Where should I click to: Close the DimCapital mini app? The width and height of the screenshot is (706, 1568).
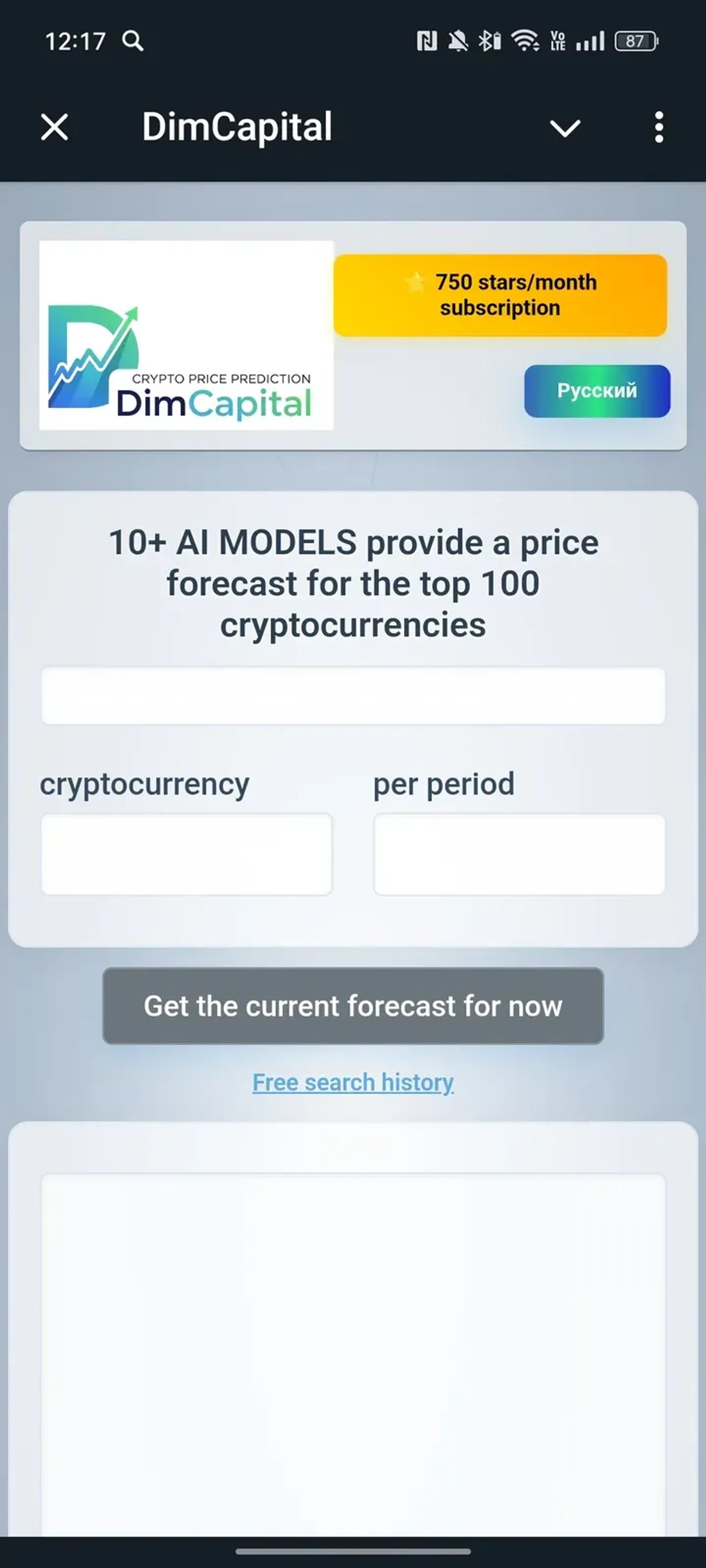click(x=55, y=127)
